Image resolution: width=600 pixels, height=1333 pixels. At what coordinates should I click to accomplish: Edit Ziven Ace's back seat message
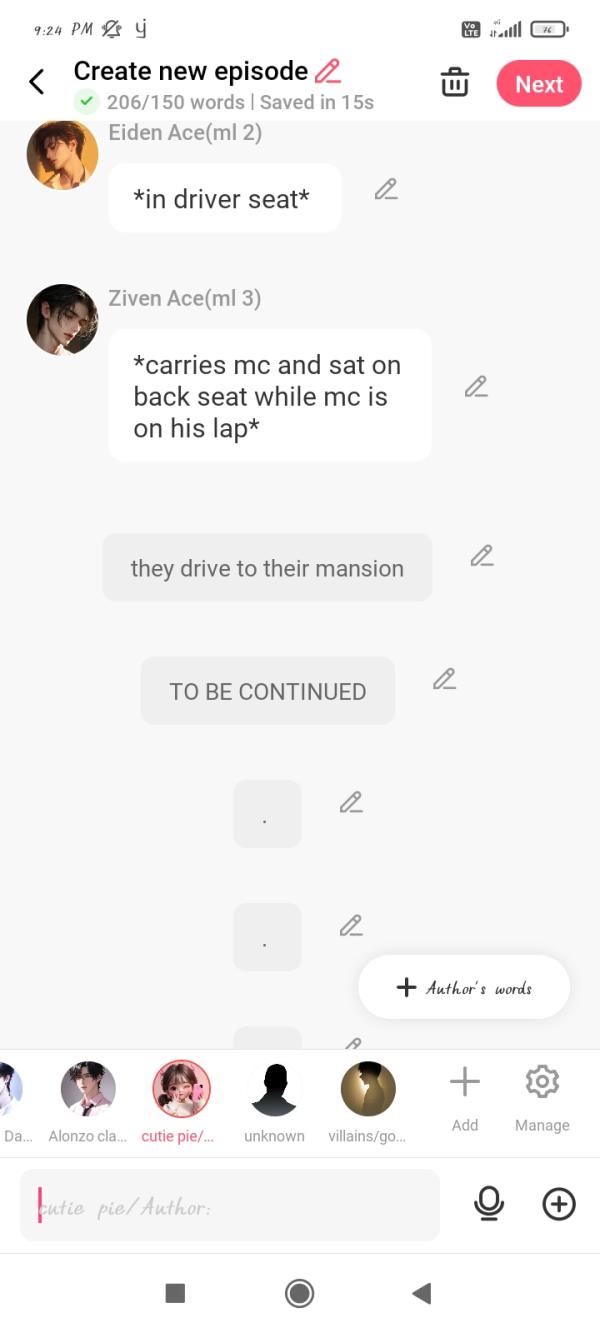pos(476,387)
